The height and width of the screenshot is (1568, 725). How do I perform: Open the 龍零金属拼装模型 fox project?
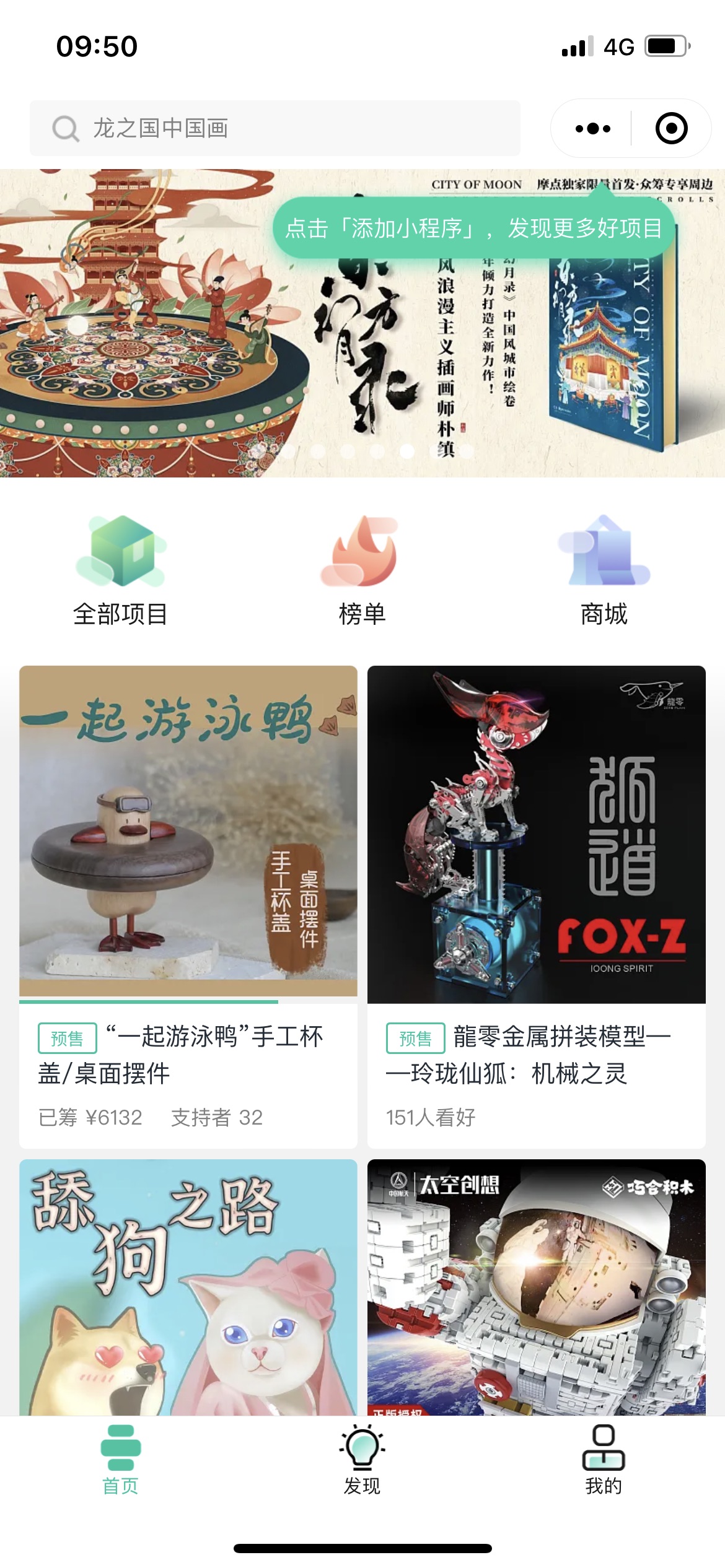pos(536,905)
